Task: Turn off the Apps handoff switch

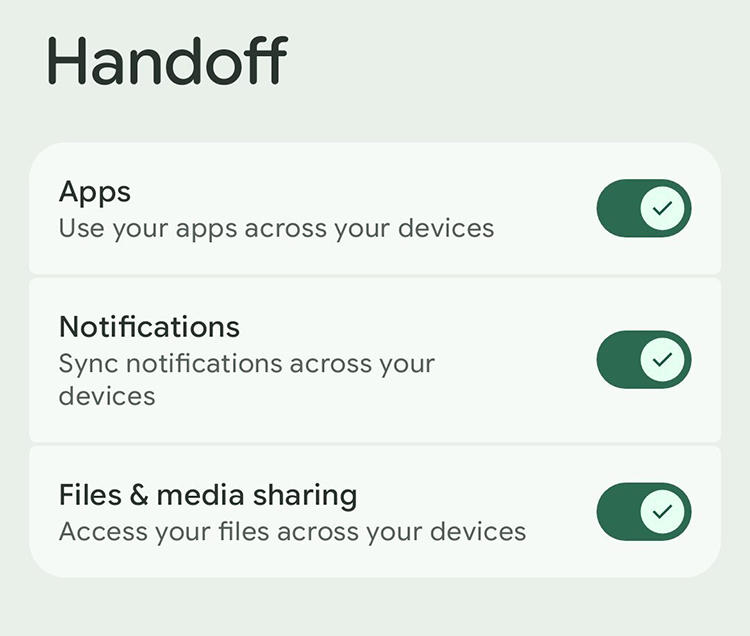Action: click(644, 208)
